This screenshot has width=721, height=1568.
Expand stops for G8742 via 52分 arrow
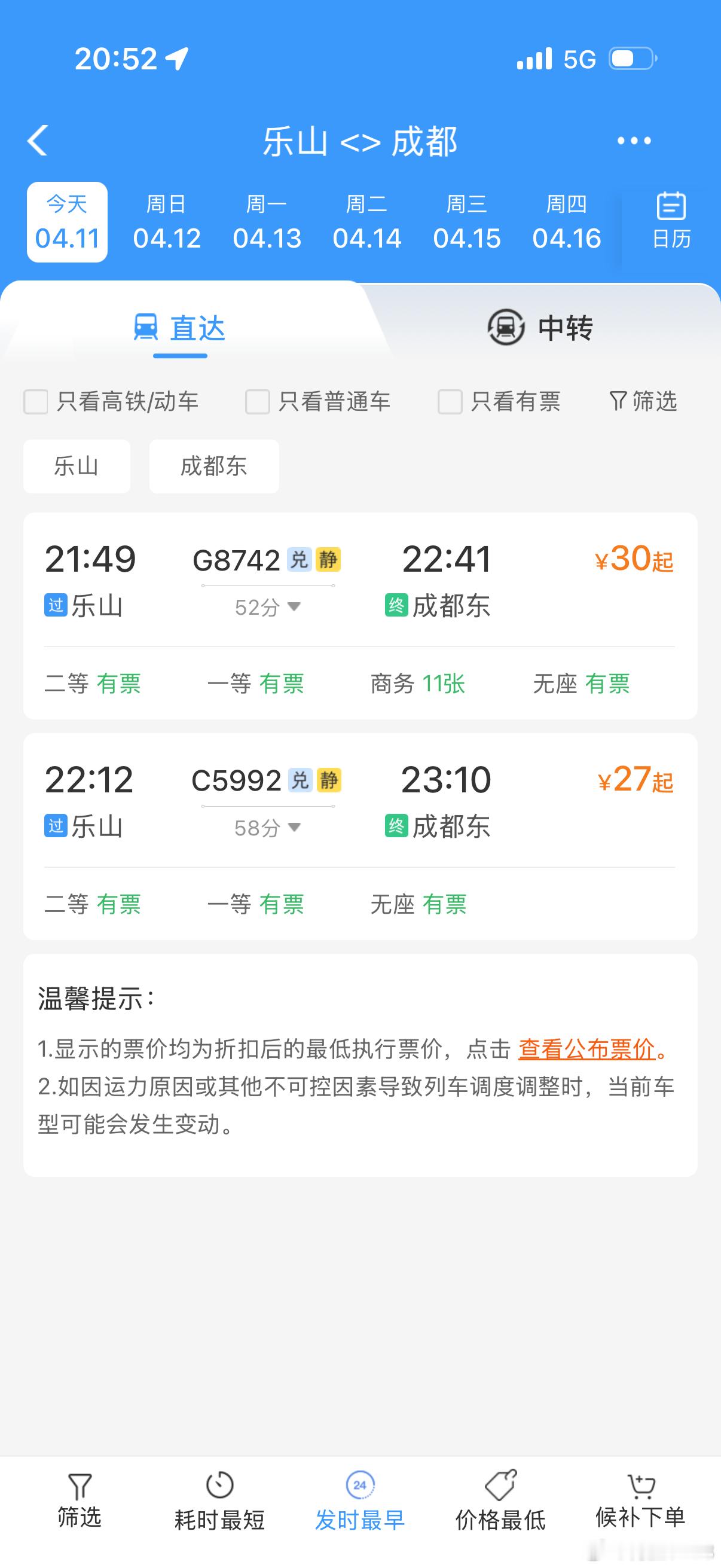pos(297,607)
